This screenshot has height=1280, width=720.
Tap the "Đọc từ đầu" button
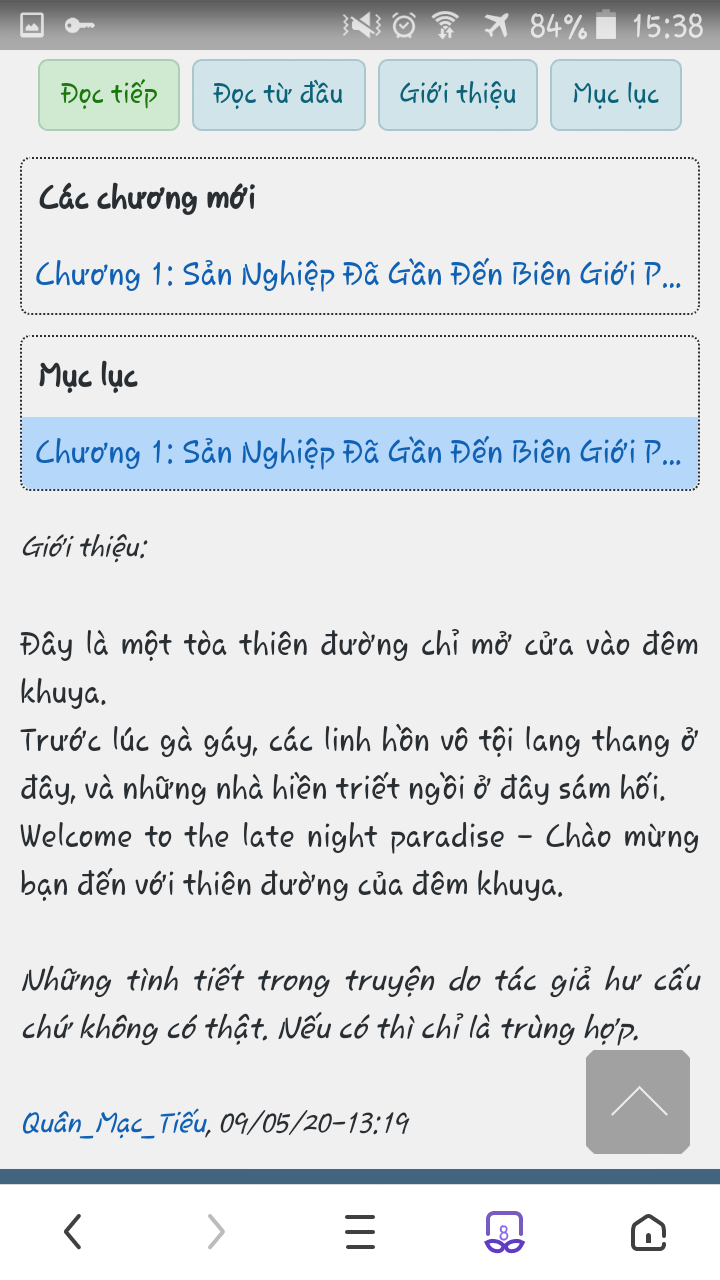pyautogui.click(x=278, y=94)
